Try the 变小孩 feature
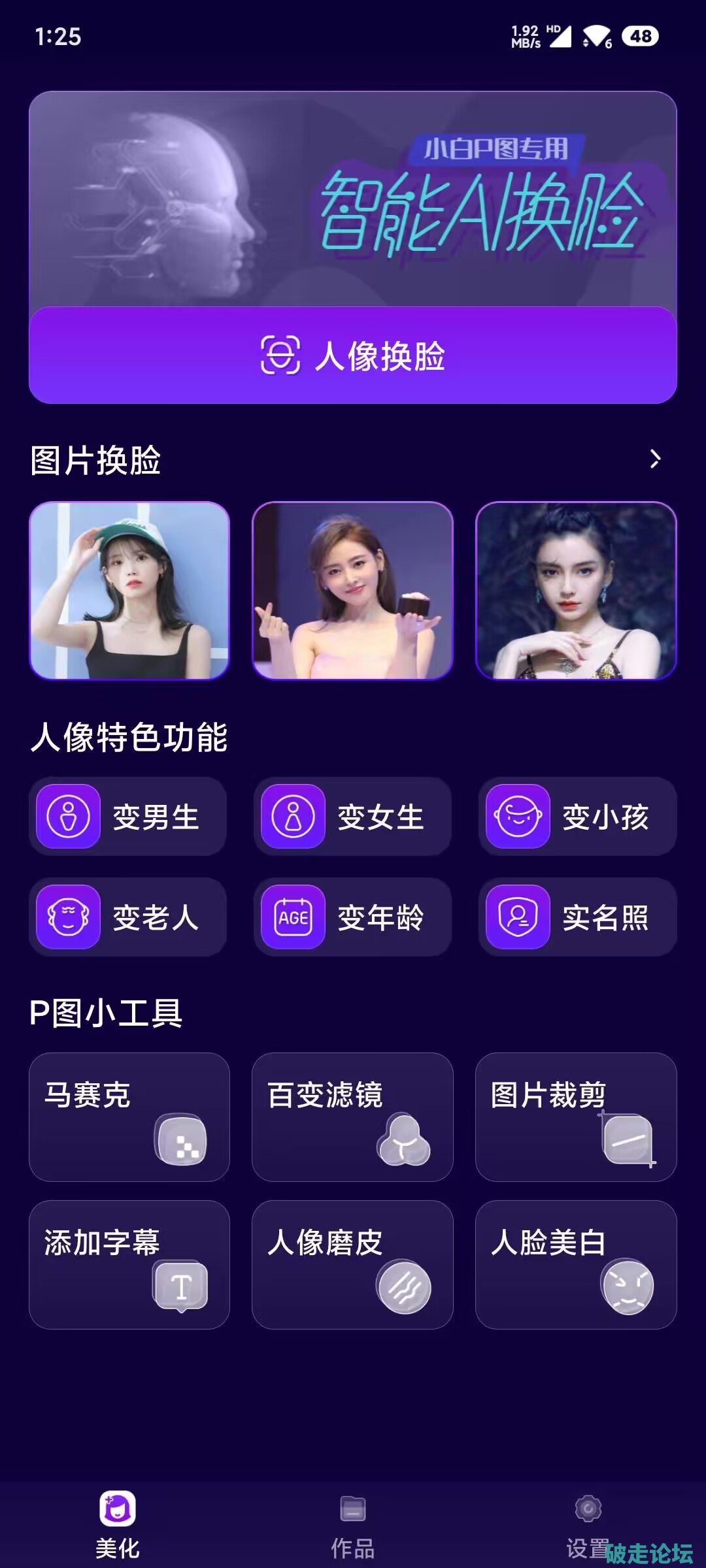The width and height of the screenshot is (706, 1568). click(577, 817)
